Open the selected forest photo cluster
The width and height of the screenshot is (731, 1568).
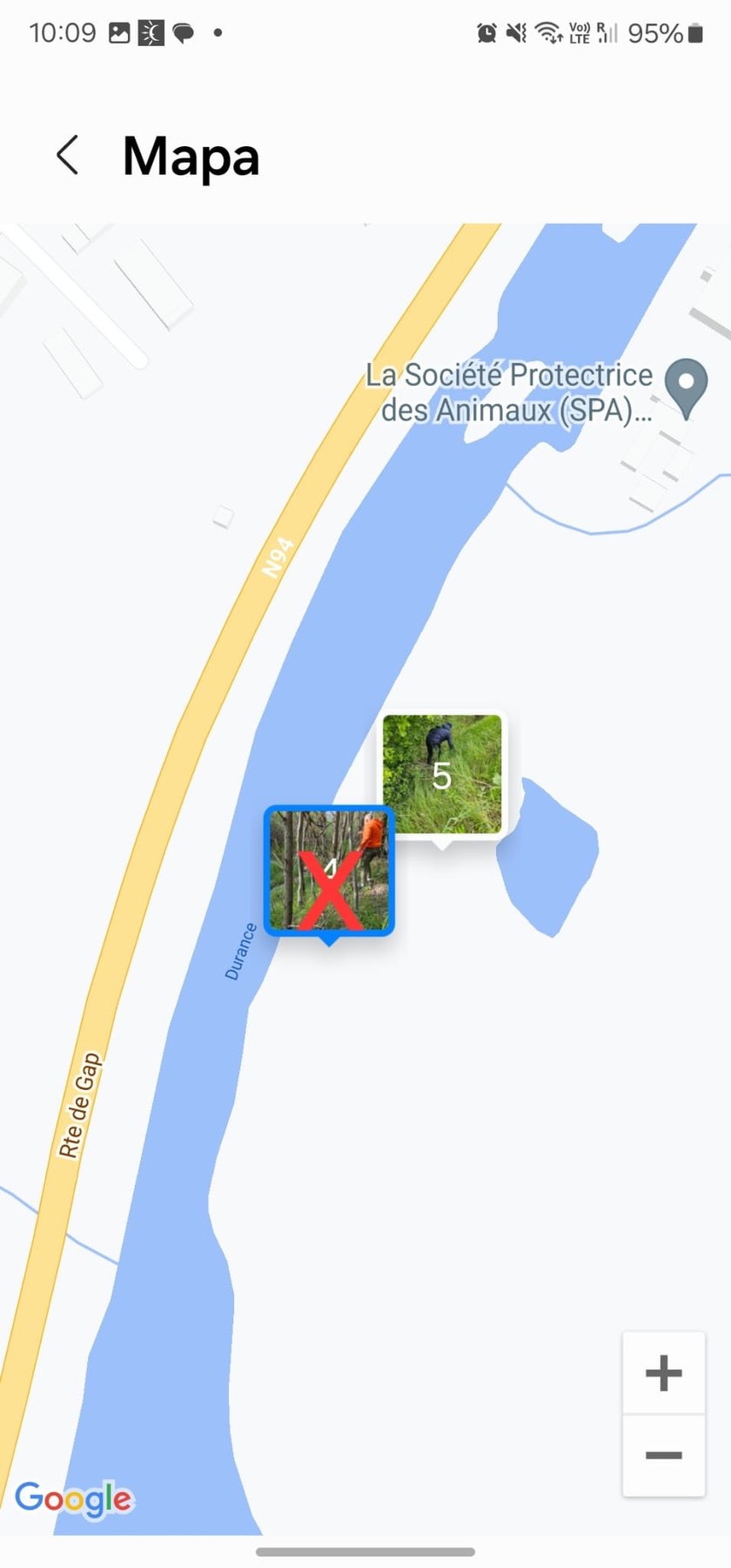click(x=329, y=871)
